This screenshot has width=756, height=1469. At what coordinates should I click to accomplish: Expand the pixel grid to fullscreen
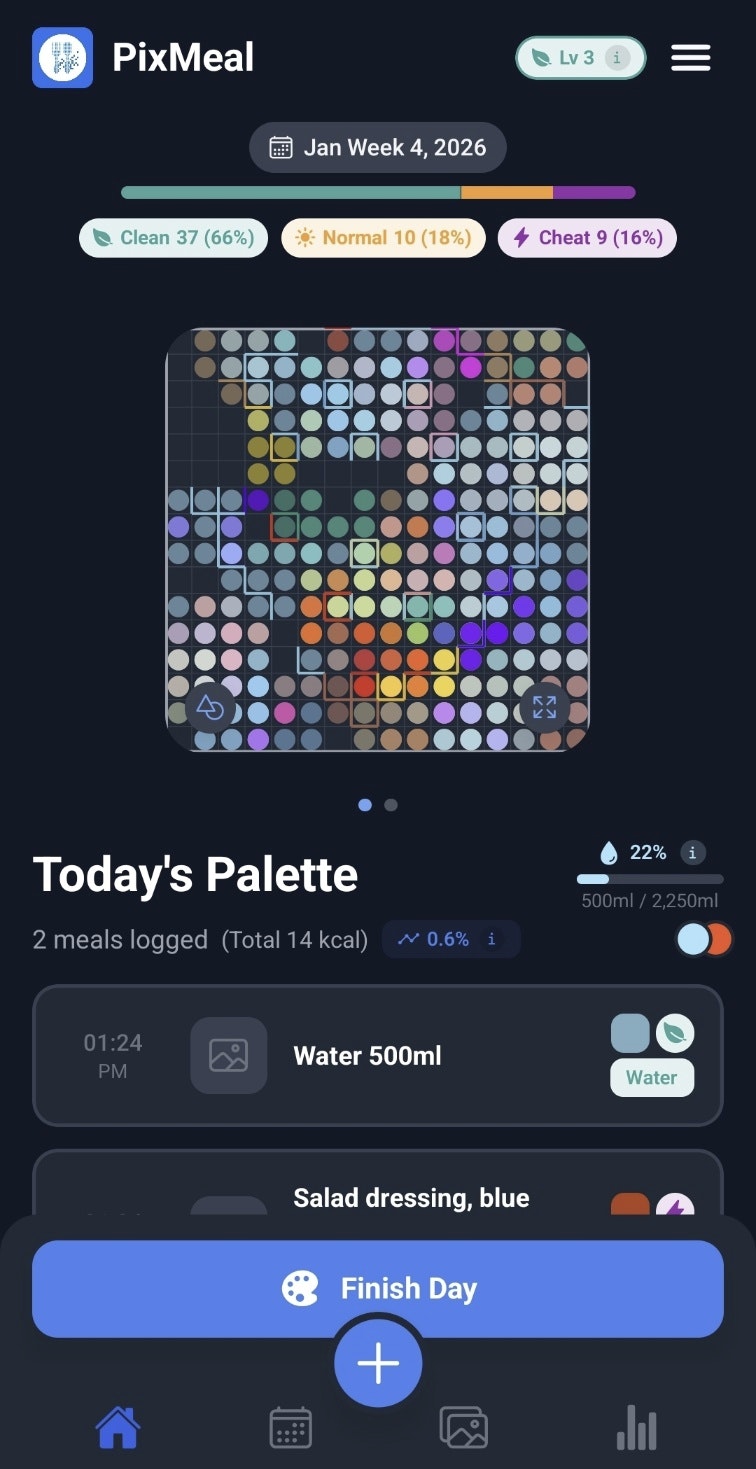tap(545, 708)
